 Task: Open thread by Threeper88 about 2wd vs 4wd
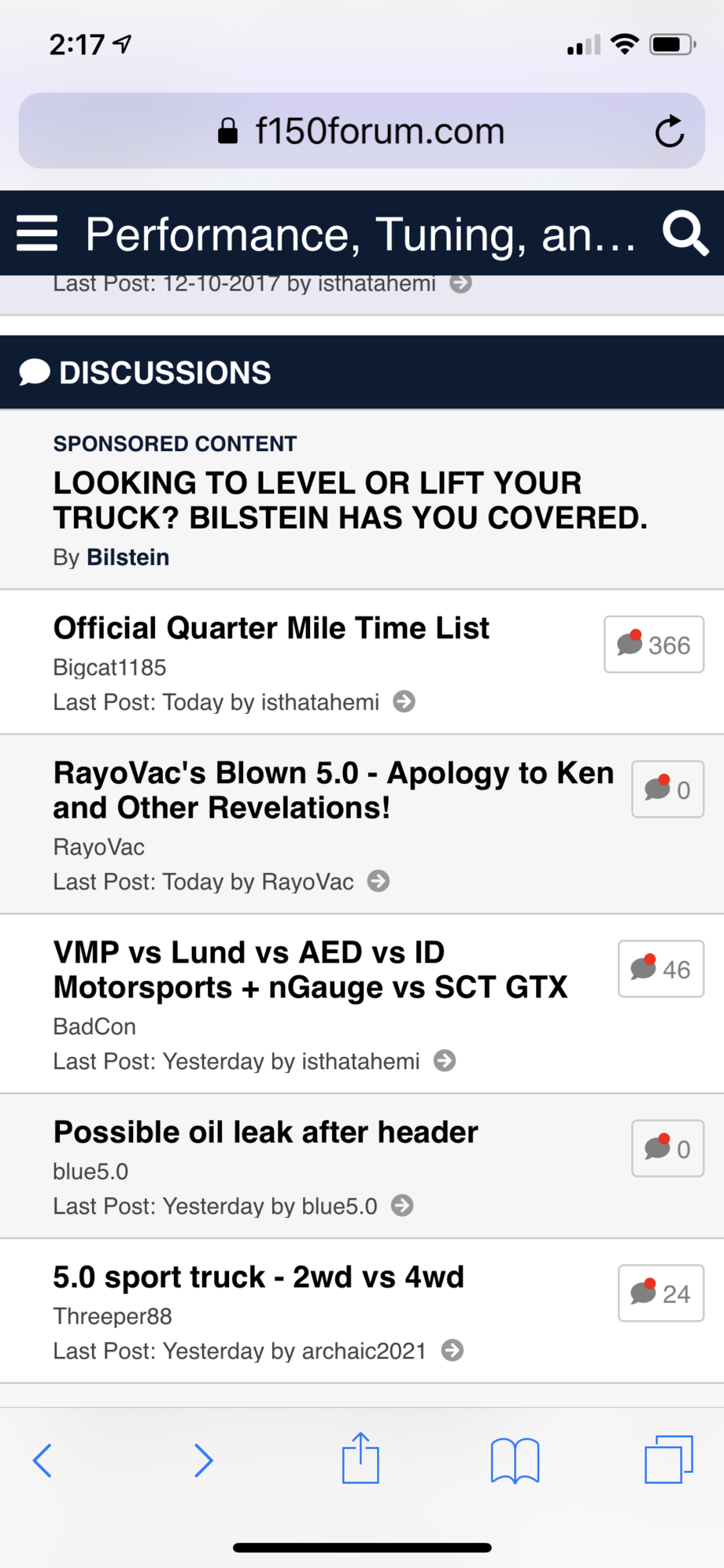point(258,1277)
